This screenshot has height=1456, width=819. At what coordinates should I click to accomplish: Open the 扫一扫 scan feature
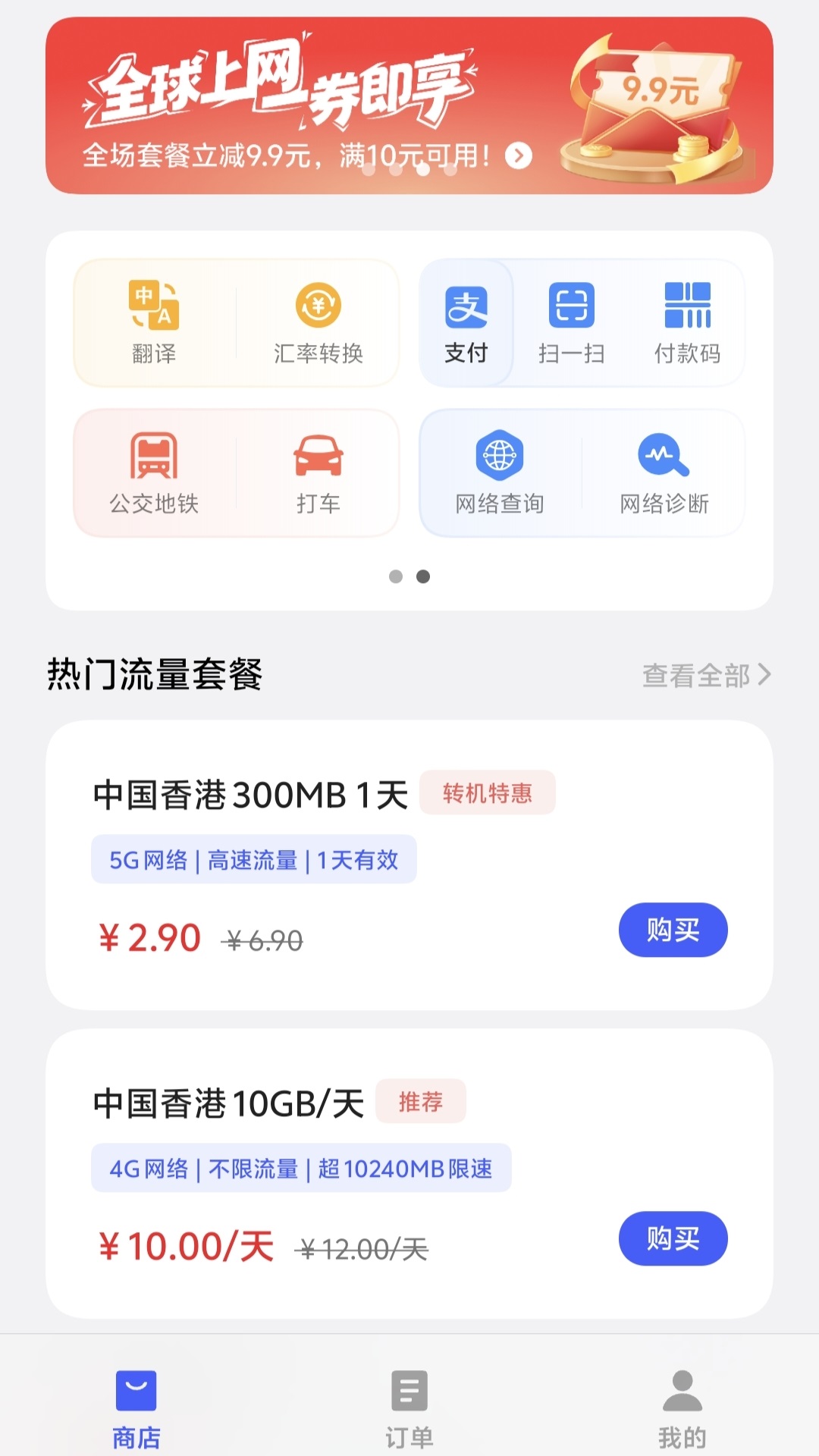pyautogui.click(x=573, y=322)
